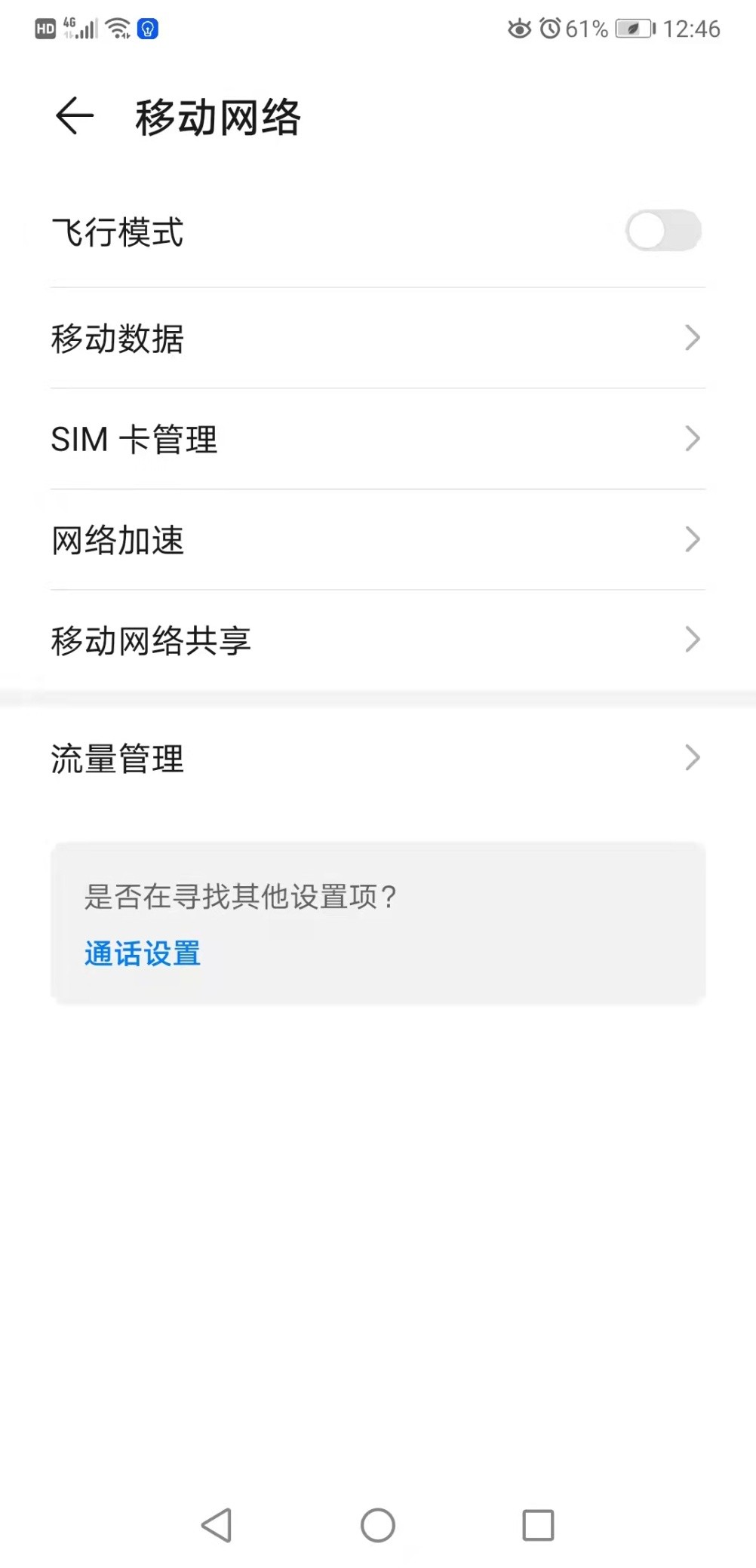Expand 移动数据 settings via chevron
This screenshot has height=1568, width=756.
click(x=693, y=338)
